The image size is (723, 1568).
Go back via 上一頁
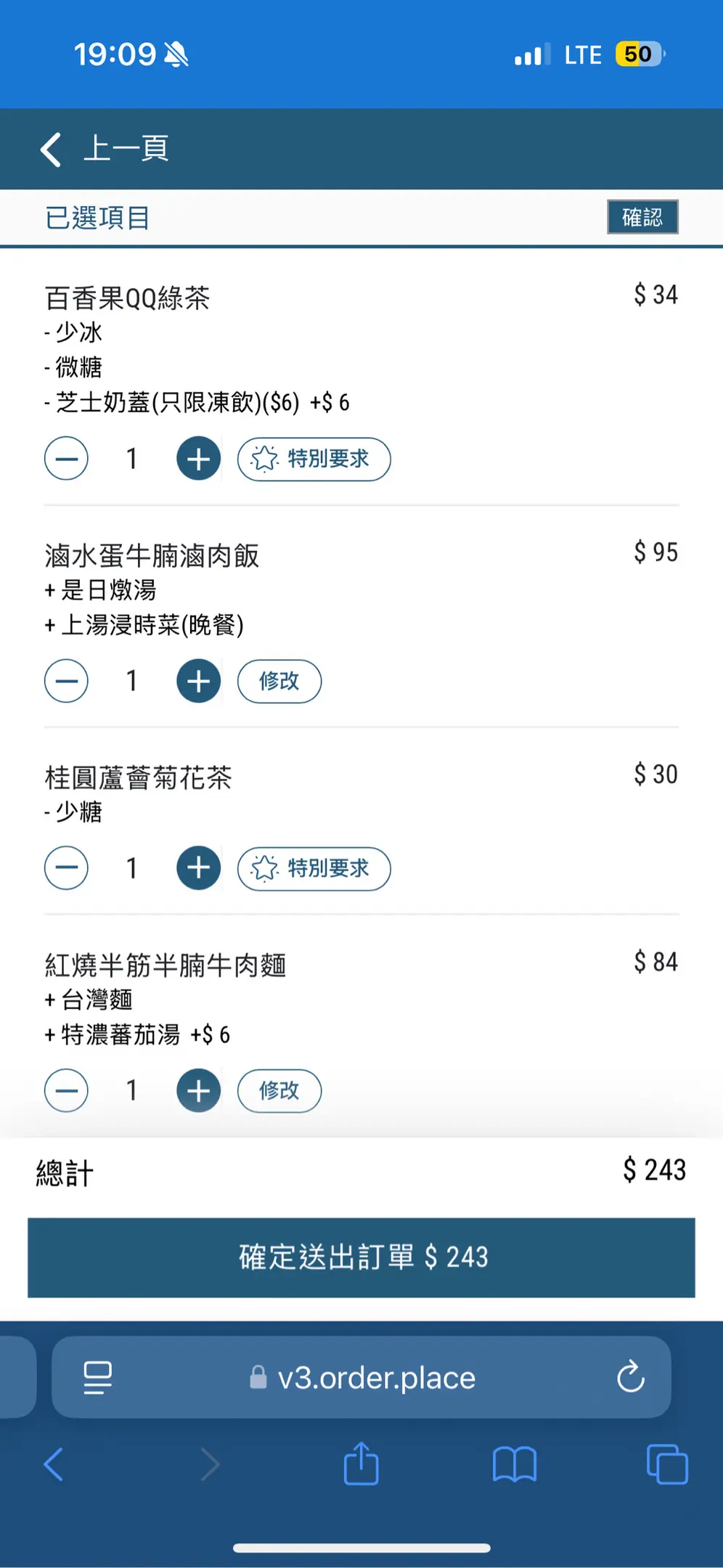coord(105,149)
